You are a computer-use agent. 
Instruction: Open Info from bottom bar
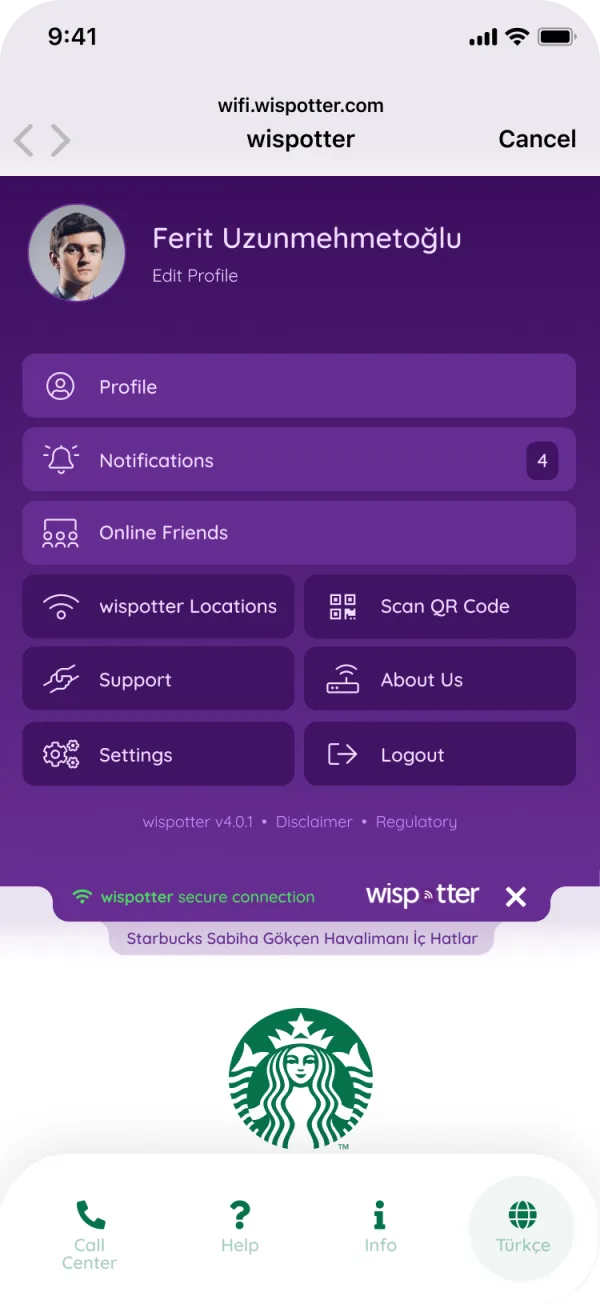coord(380,1228)
